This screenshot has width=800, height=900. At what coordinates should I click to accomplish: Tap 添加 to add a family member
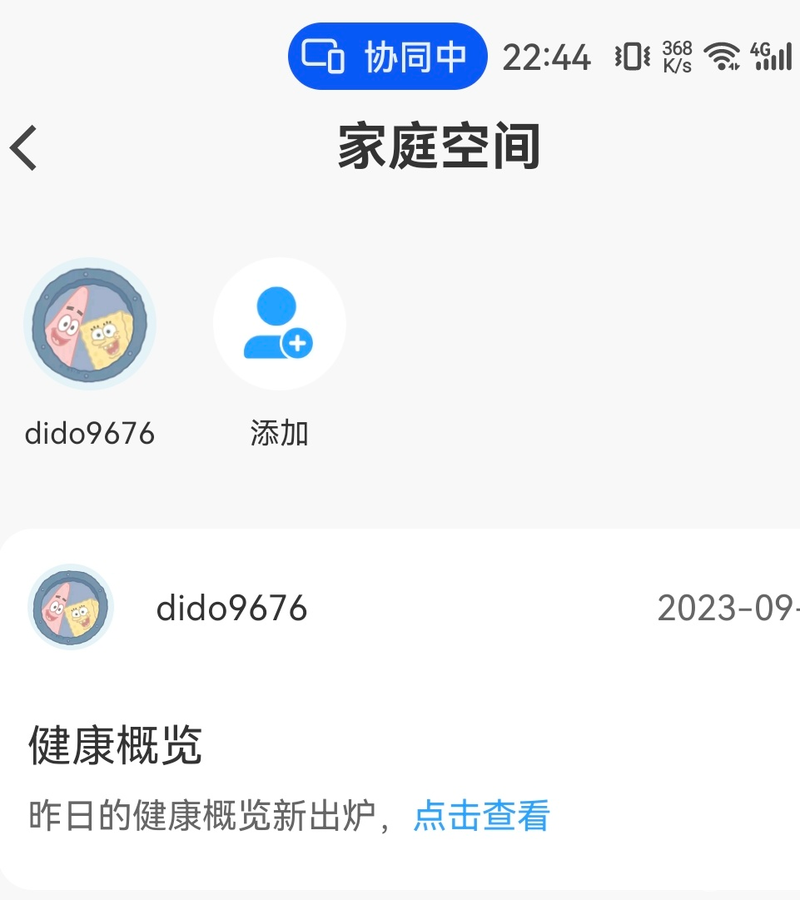coord(279,324)
